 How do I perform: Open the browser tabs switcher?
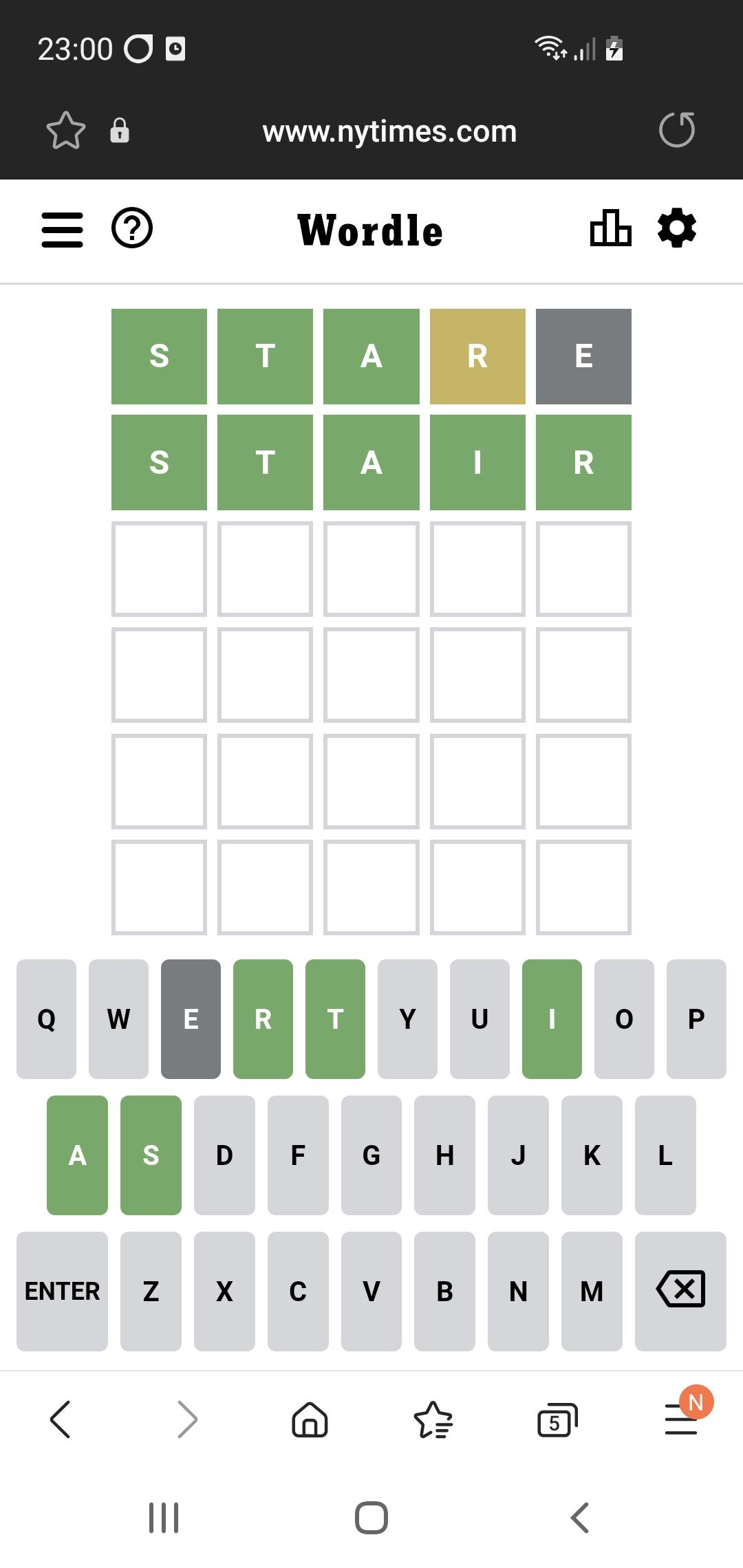[557, 1419]
